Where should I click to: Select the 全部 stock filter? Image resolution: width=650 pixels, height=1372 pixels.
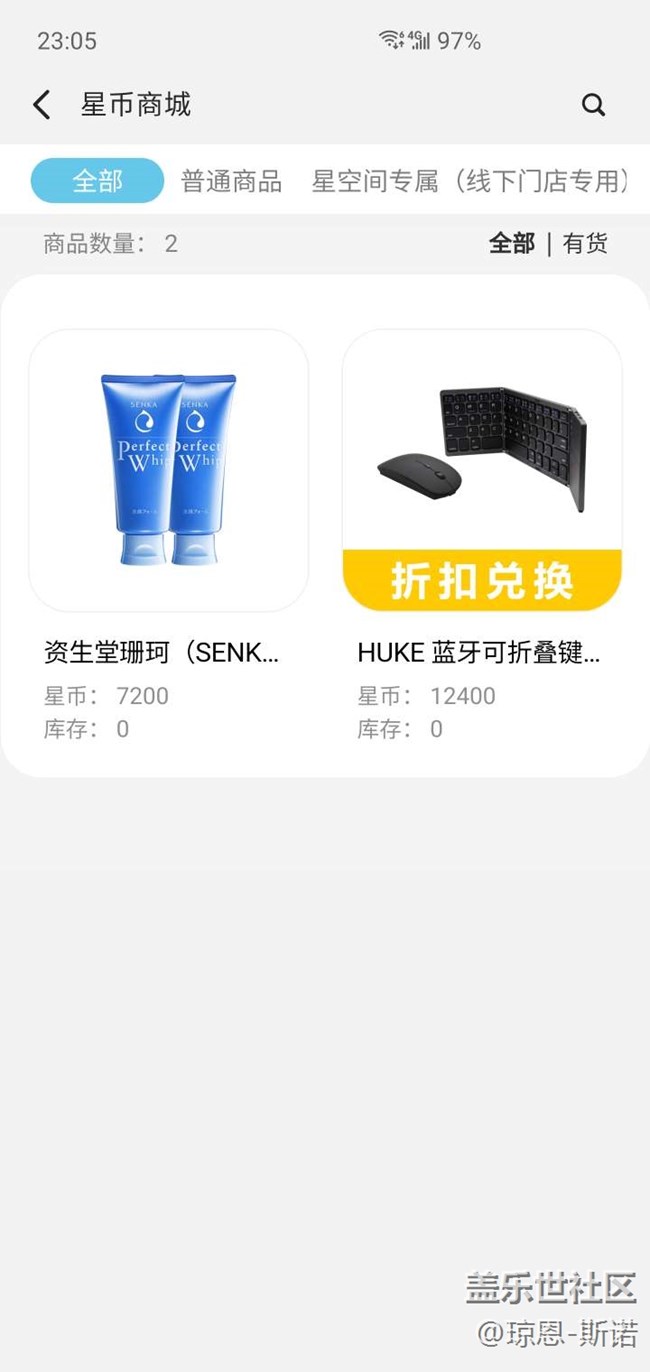pos(511,243)
